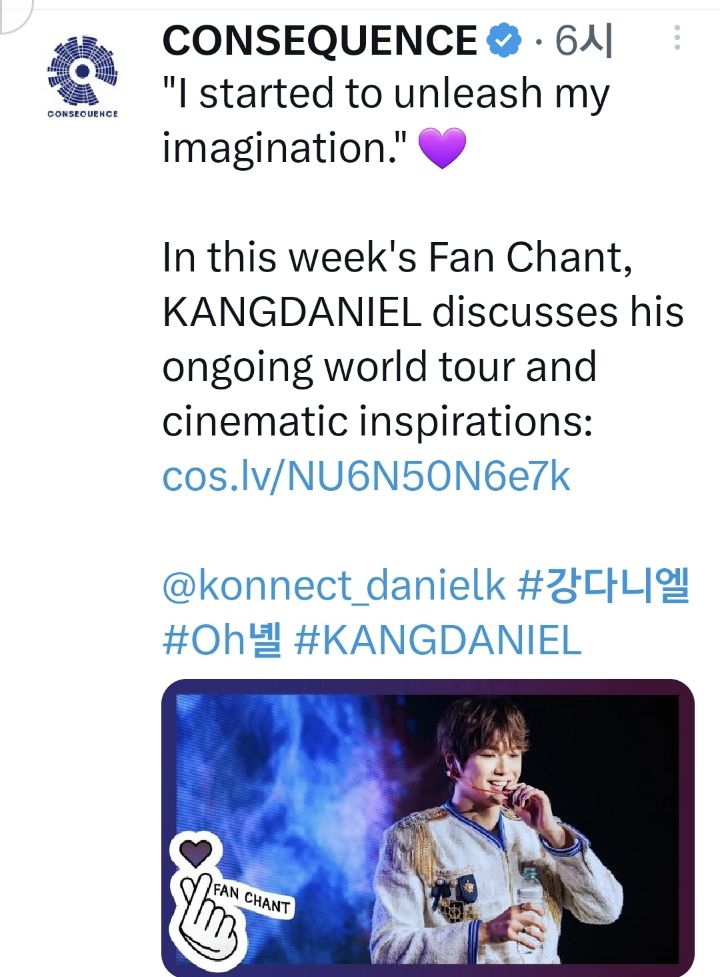Open the cos.lv/NU6N50N6e7k article link
720x977 pixels.
(x=366, y=476)
